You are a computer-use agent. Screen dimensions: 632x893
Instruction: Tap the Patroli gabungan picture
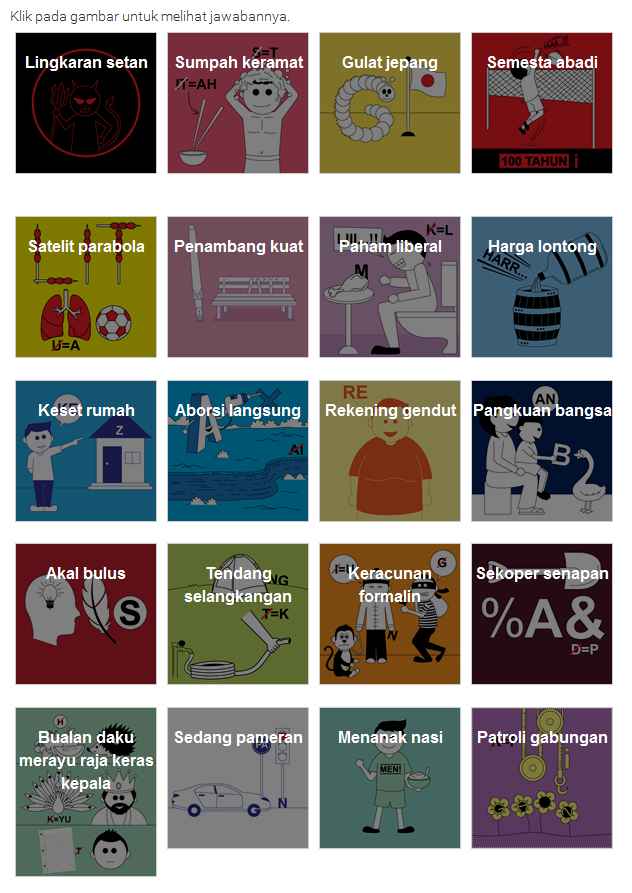(542, 778)
